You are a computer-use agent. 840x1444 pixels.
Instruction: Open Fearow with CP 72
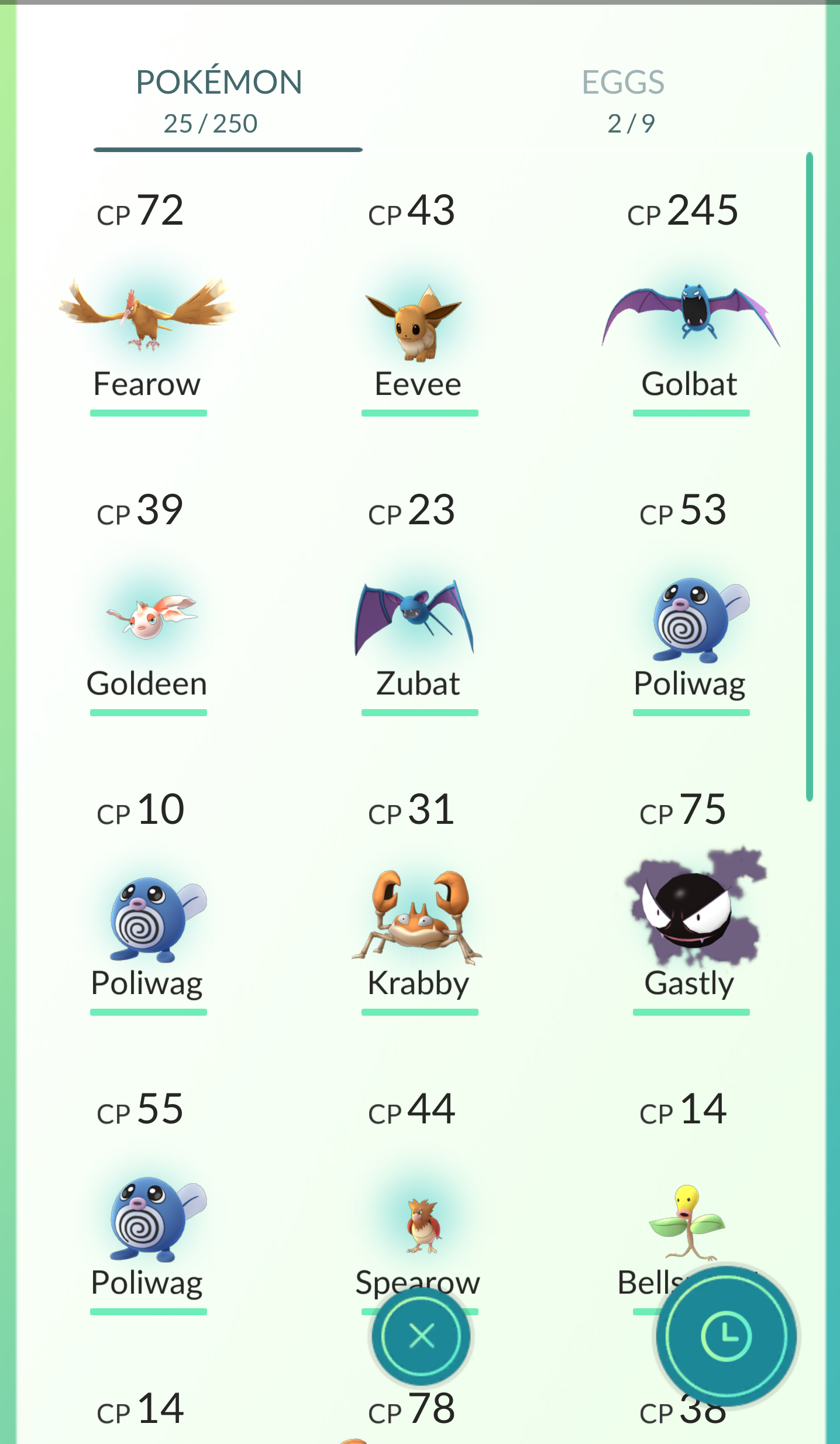click(147, 316)
